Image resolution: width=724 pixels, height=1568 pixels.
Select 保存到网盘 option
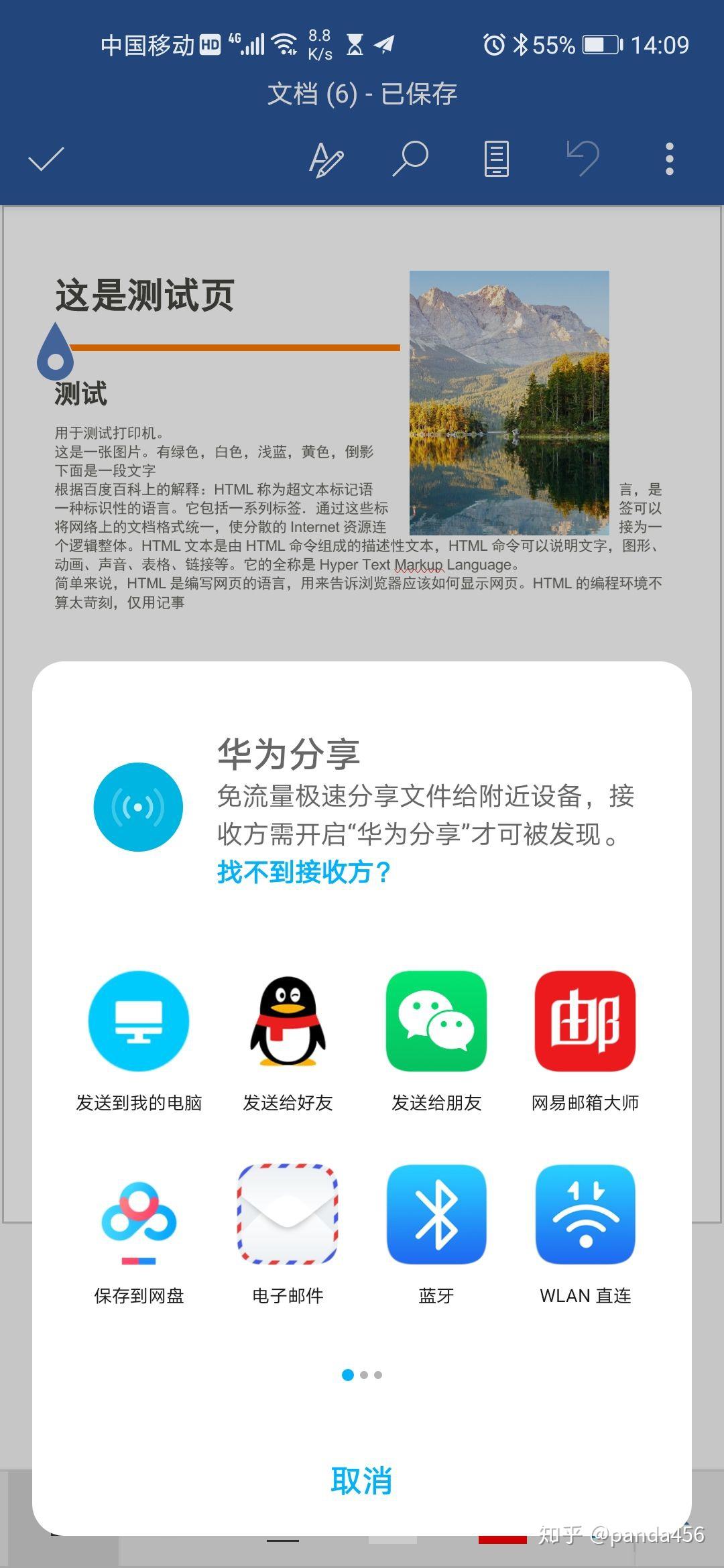139,1214
